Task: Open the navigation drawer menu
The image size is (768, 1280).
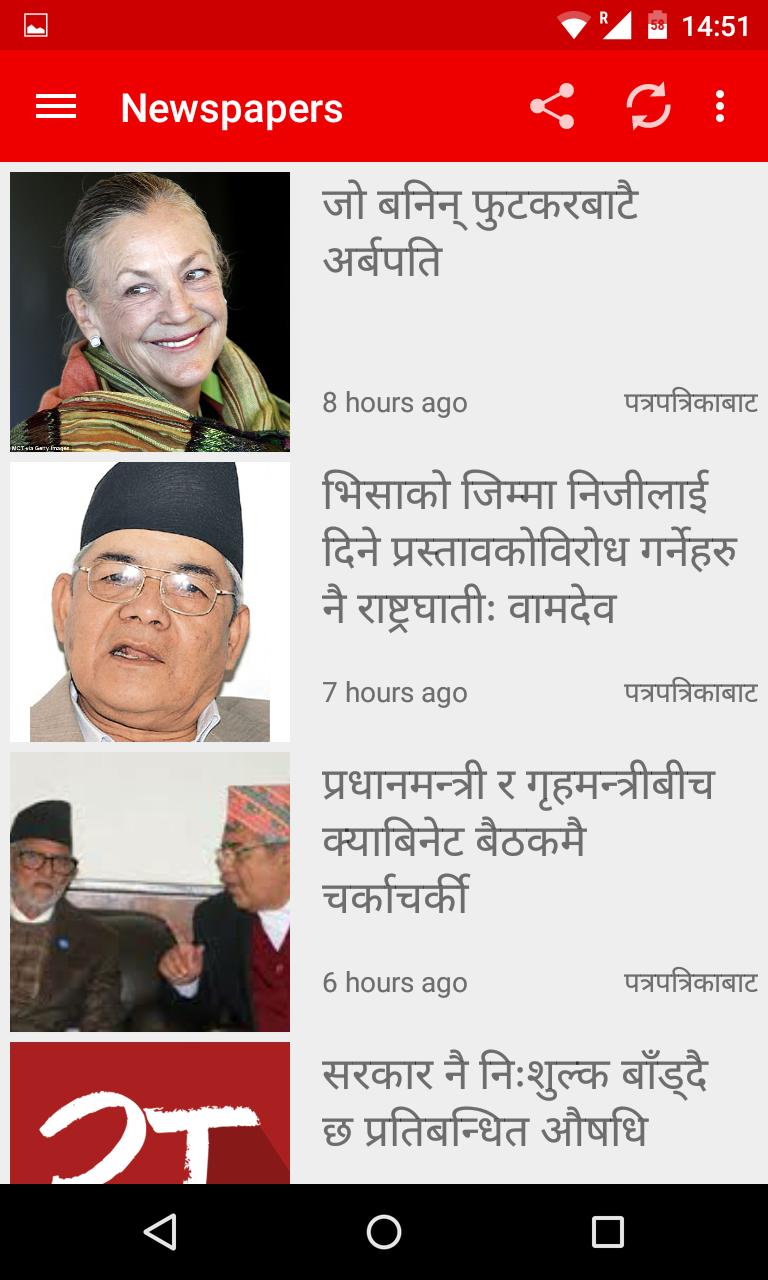Action: pos(56,107)
